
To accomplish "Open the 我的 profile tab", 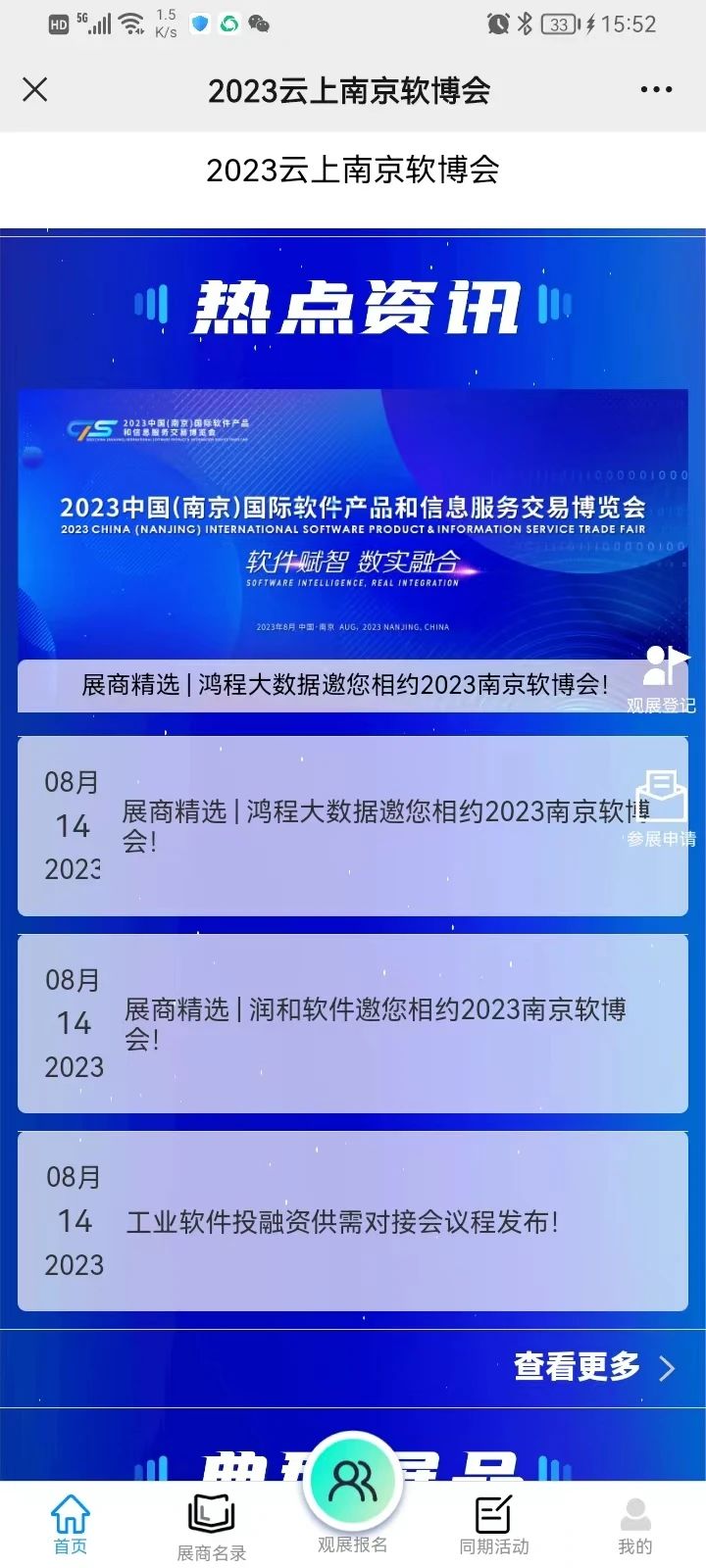I will pyautogui.click(x=634, y=1526).
